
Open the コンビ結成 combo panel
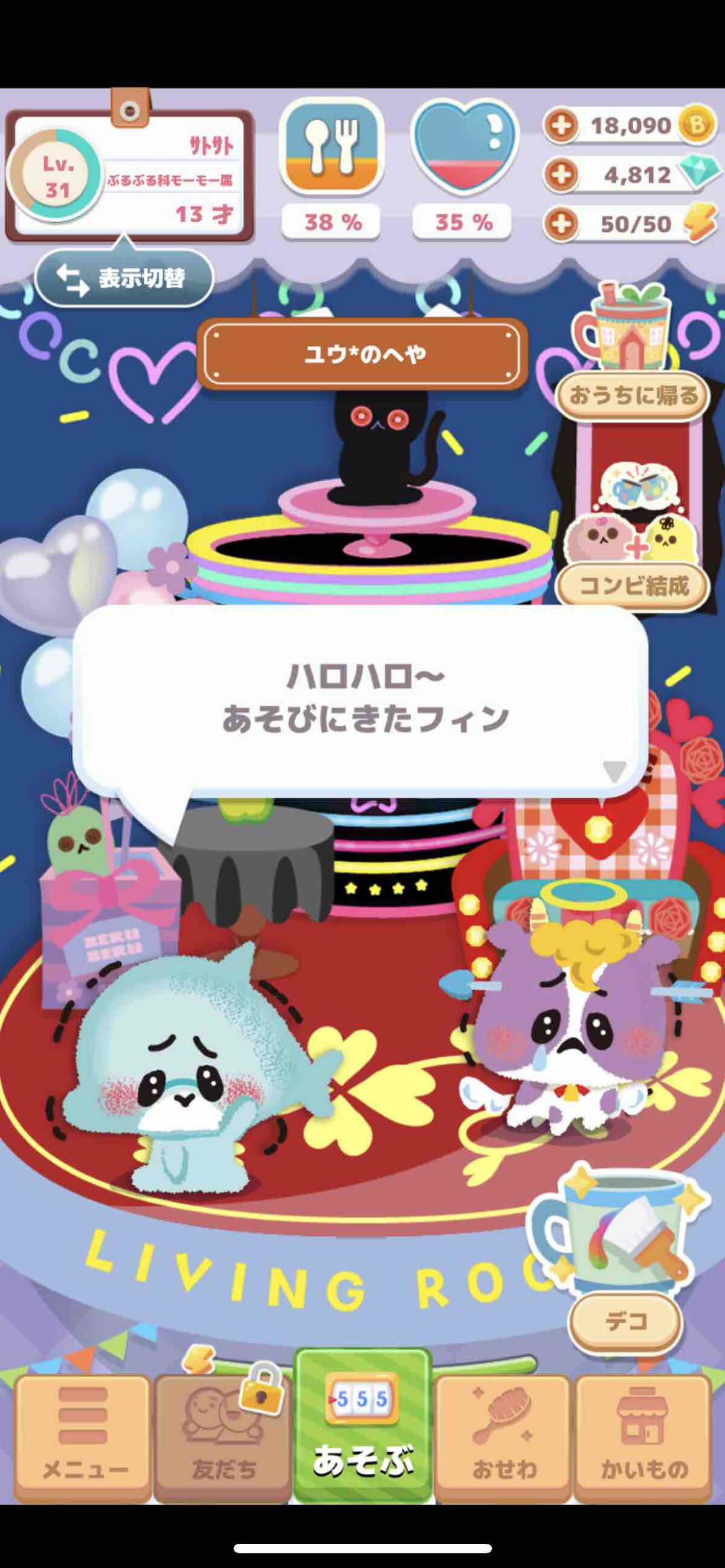[633, 586]
